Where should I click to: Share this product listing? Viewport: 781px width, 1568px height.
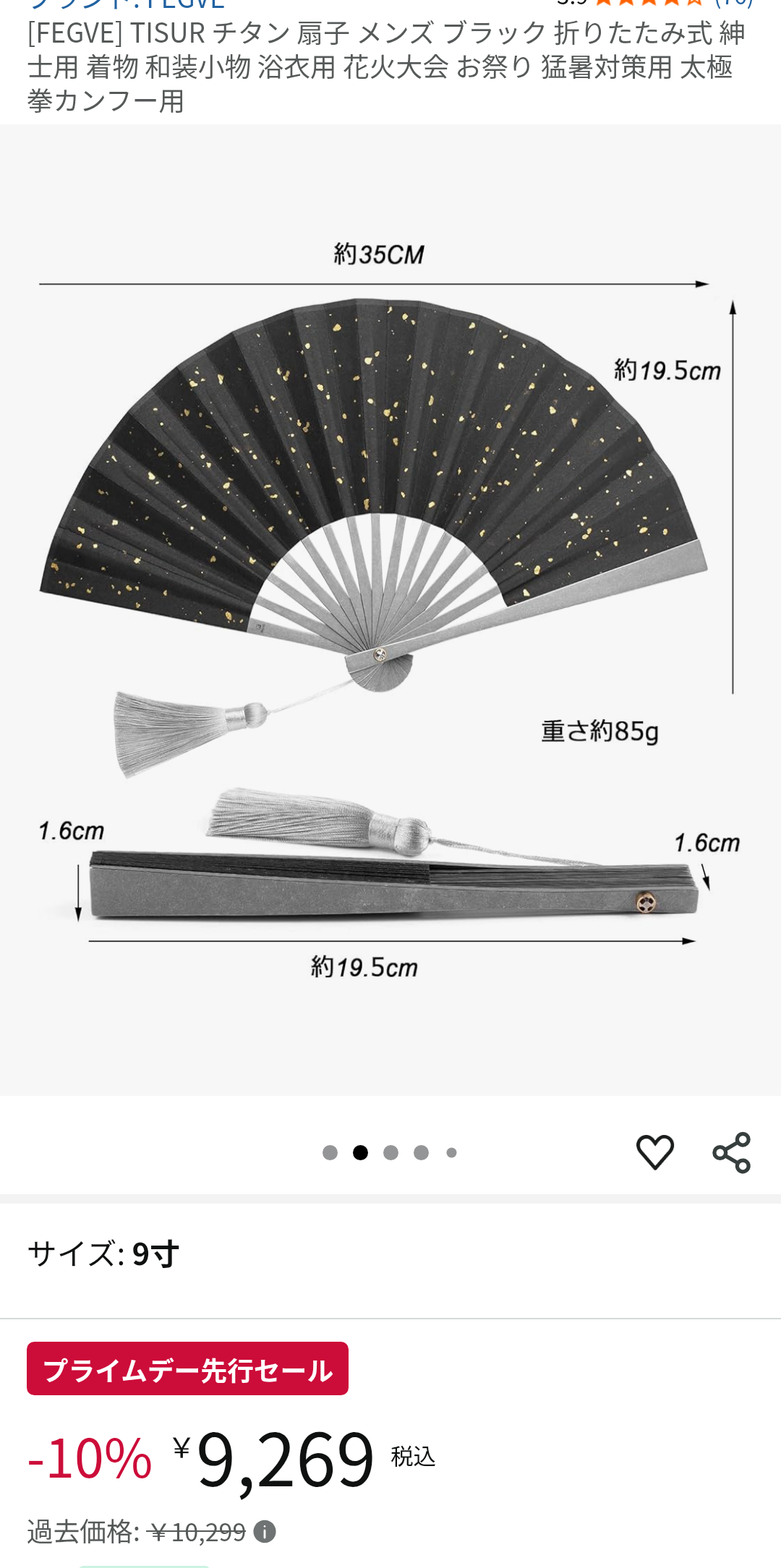tap(732, 1152)
